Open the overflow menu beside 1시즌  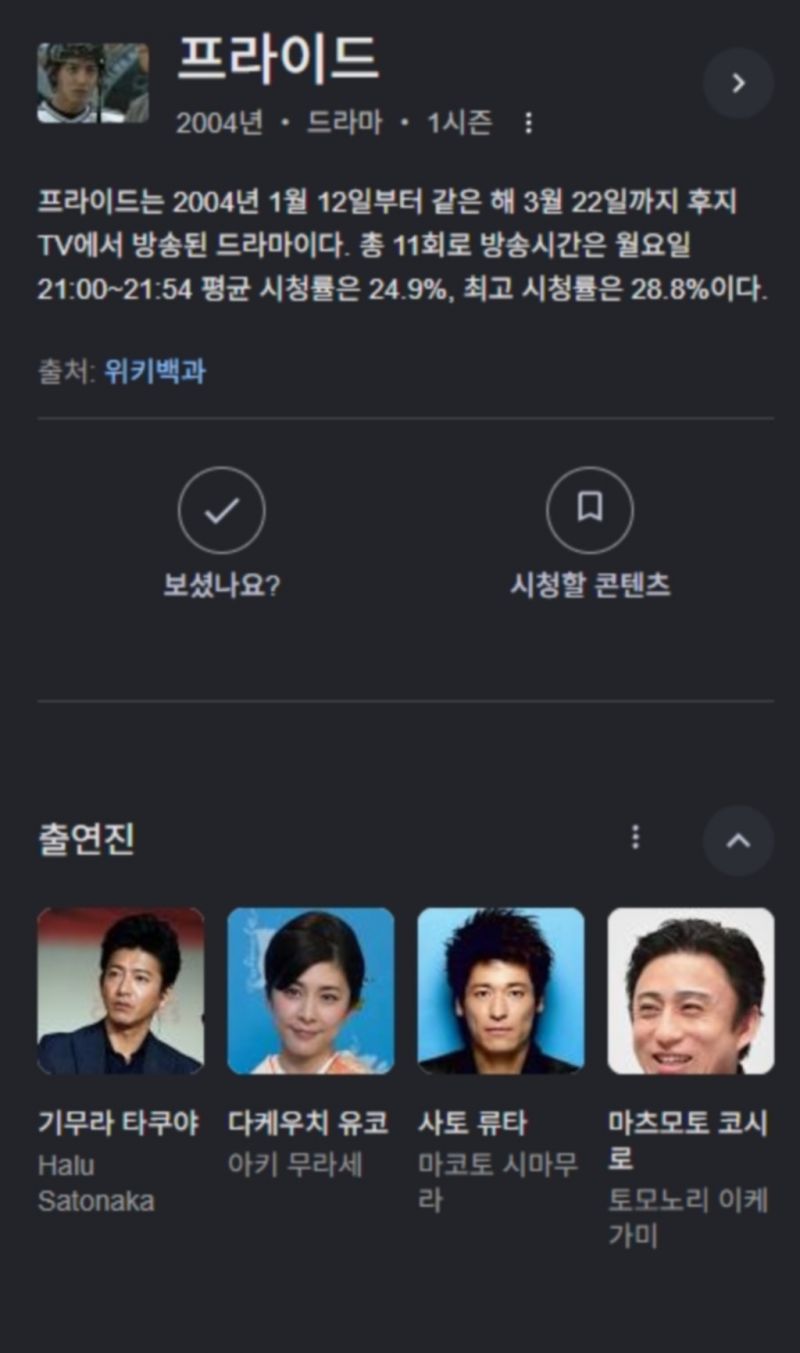point(529,123)
